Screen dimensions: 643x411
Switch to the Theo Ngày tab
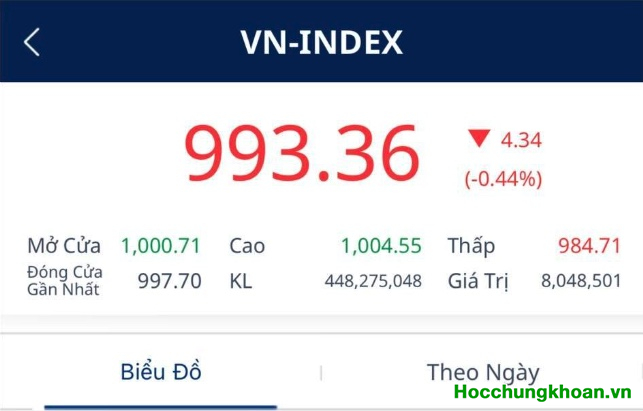coord(482,372)
